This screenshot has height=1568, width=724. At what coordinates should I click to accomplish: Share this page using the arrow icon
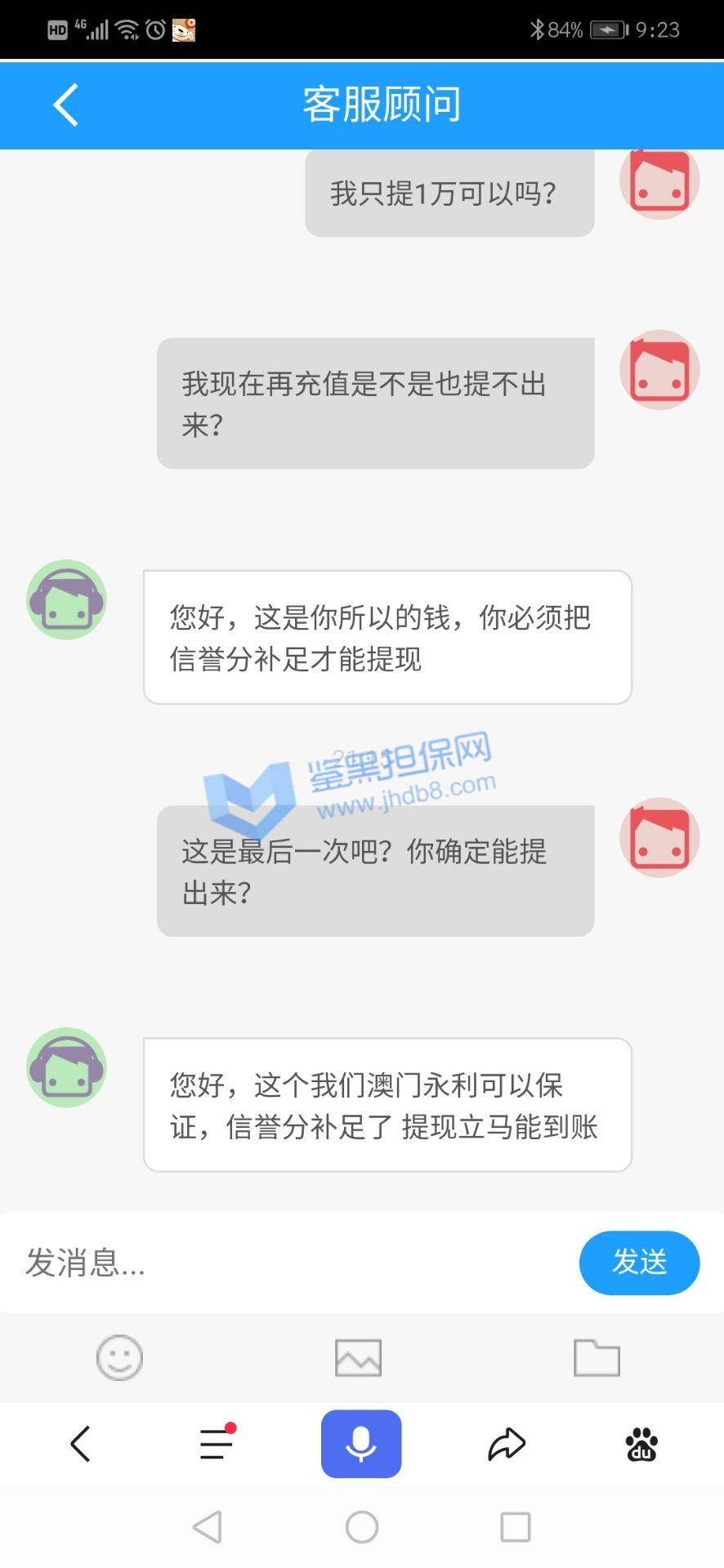click(507, 1444)
